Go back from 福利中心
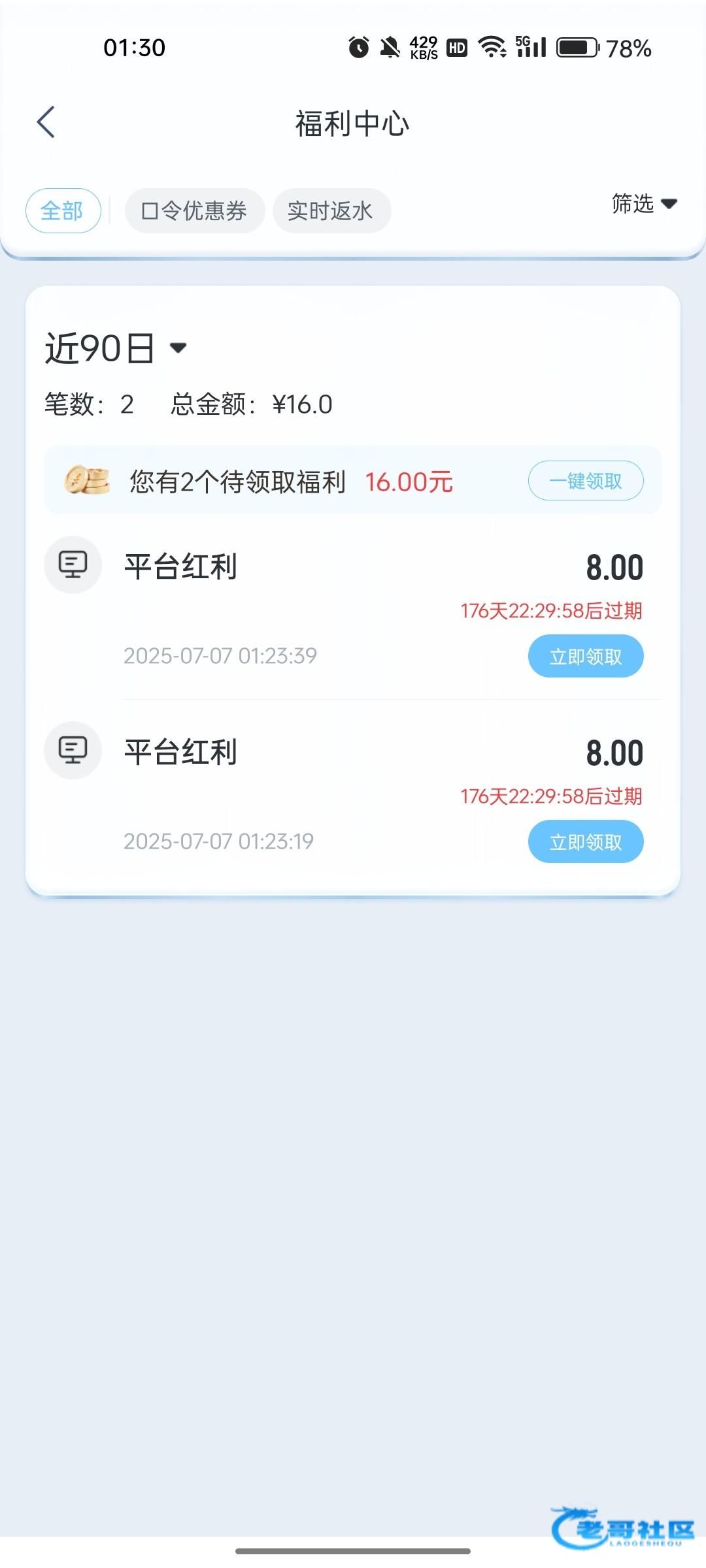Viewport: 706px width, 1568px height. pos(46,122)
